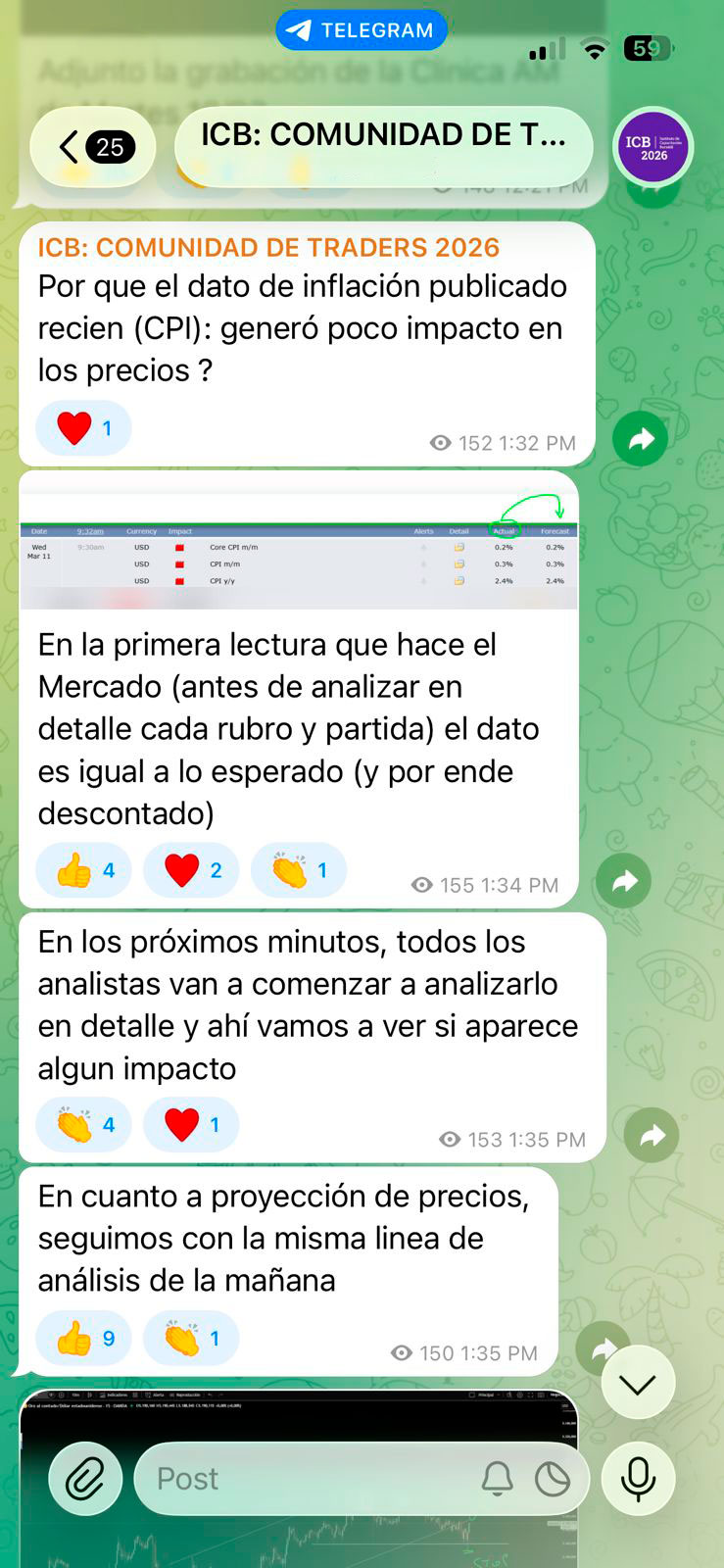Screen dimensions: 724x1568
Task: Toggle the clap reaction on 'próximos minutos' message
Action: tap(83, 1125)
